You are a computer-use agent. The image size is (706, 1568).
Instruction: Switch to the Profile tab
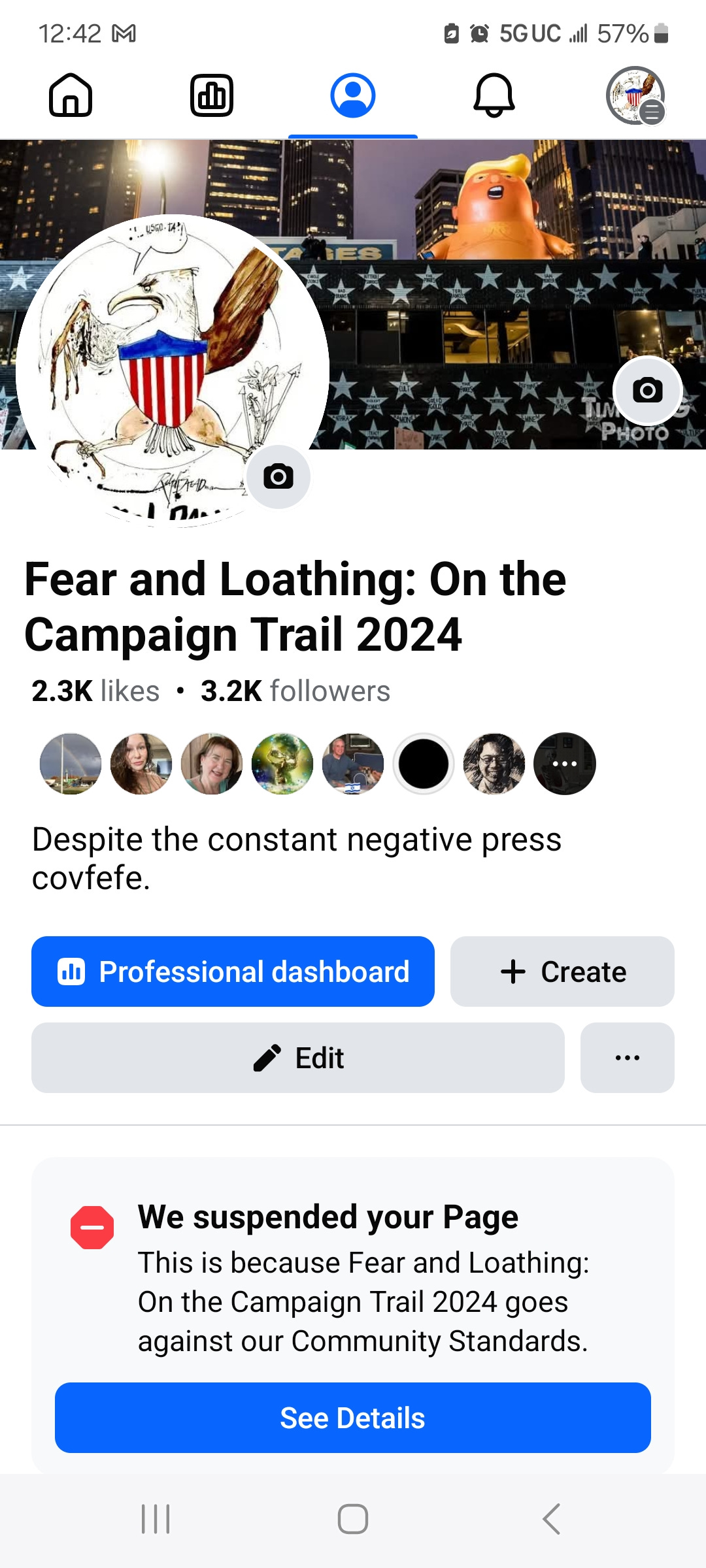(x=353, y=95)
